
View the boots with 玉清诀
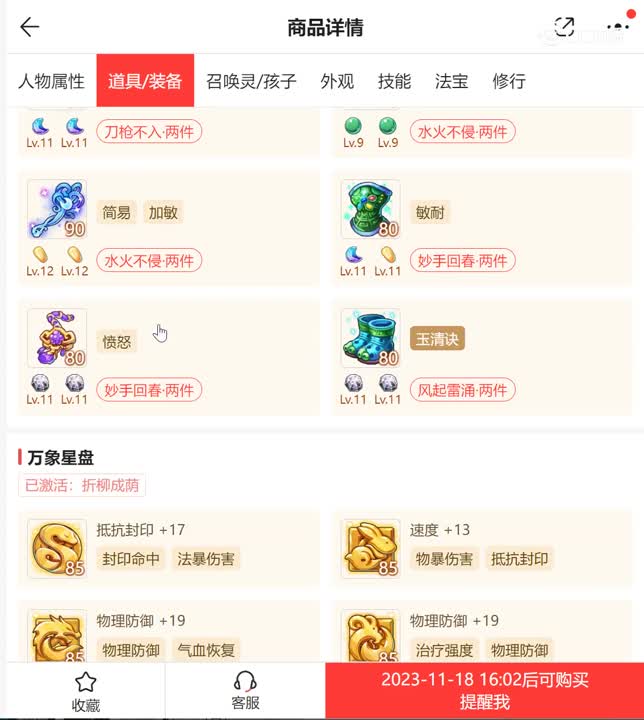[371, 338]
